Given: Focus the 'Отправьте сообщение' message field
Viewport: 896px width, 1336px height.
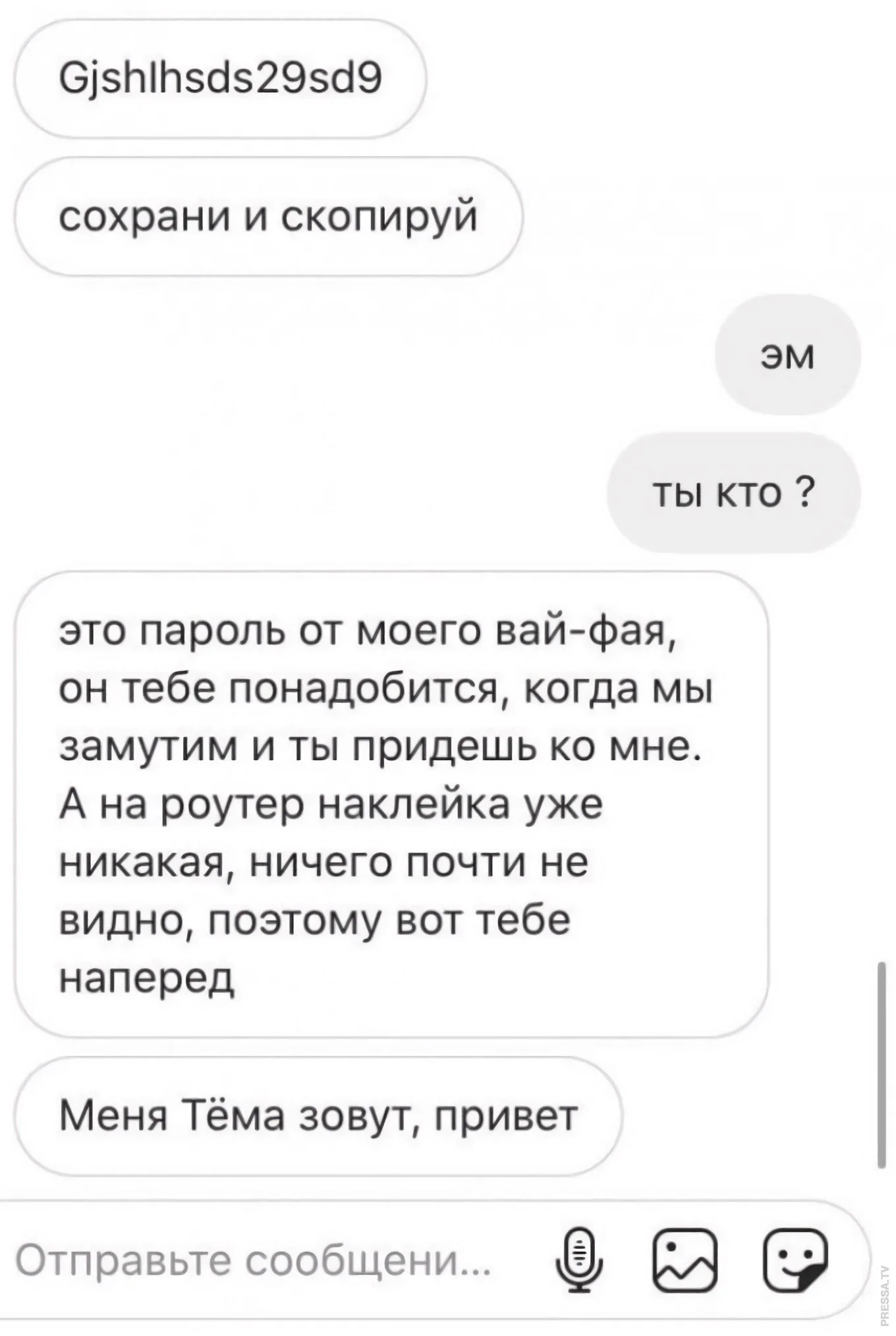Looking at the screenshot, I should pyautogui.click(x=254, y=1262).
